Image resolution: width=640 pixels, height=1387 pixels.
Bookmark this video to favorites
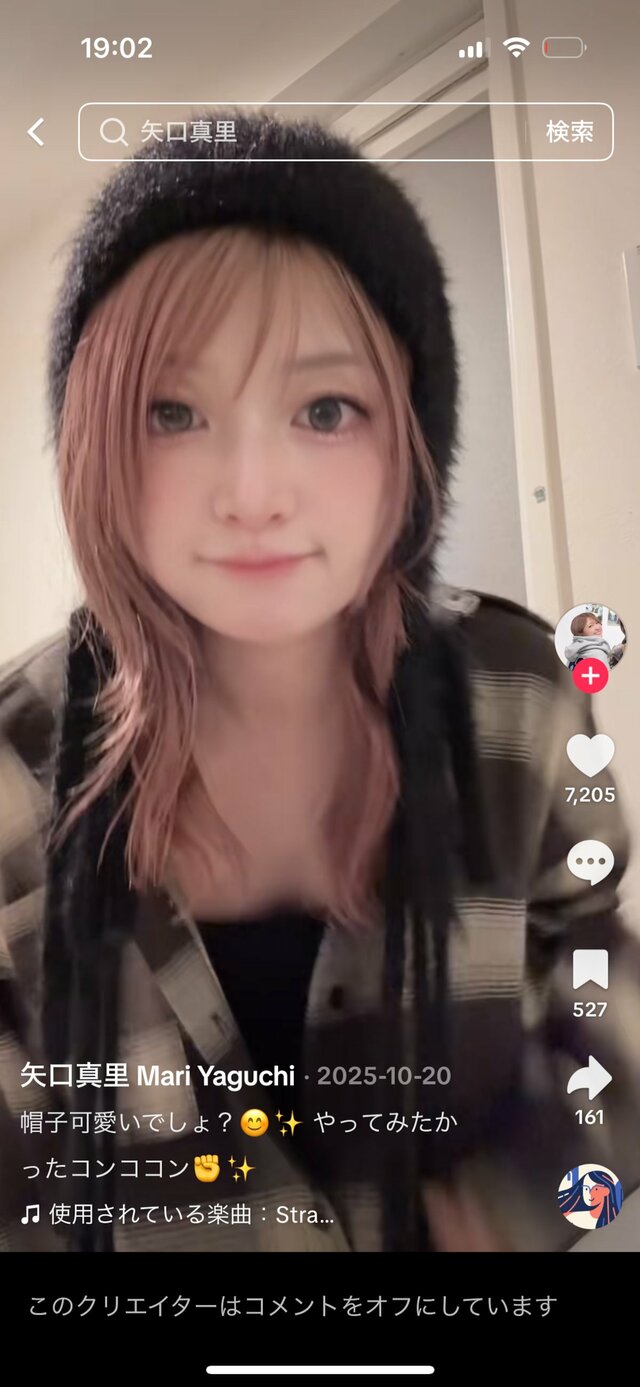(590, 970)
